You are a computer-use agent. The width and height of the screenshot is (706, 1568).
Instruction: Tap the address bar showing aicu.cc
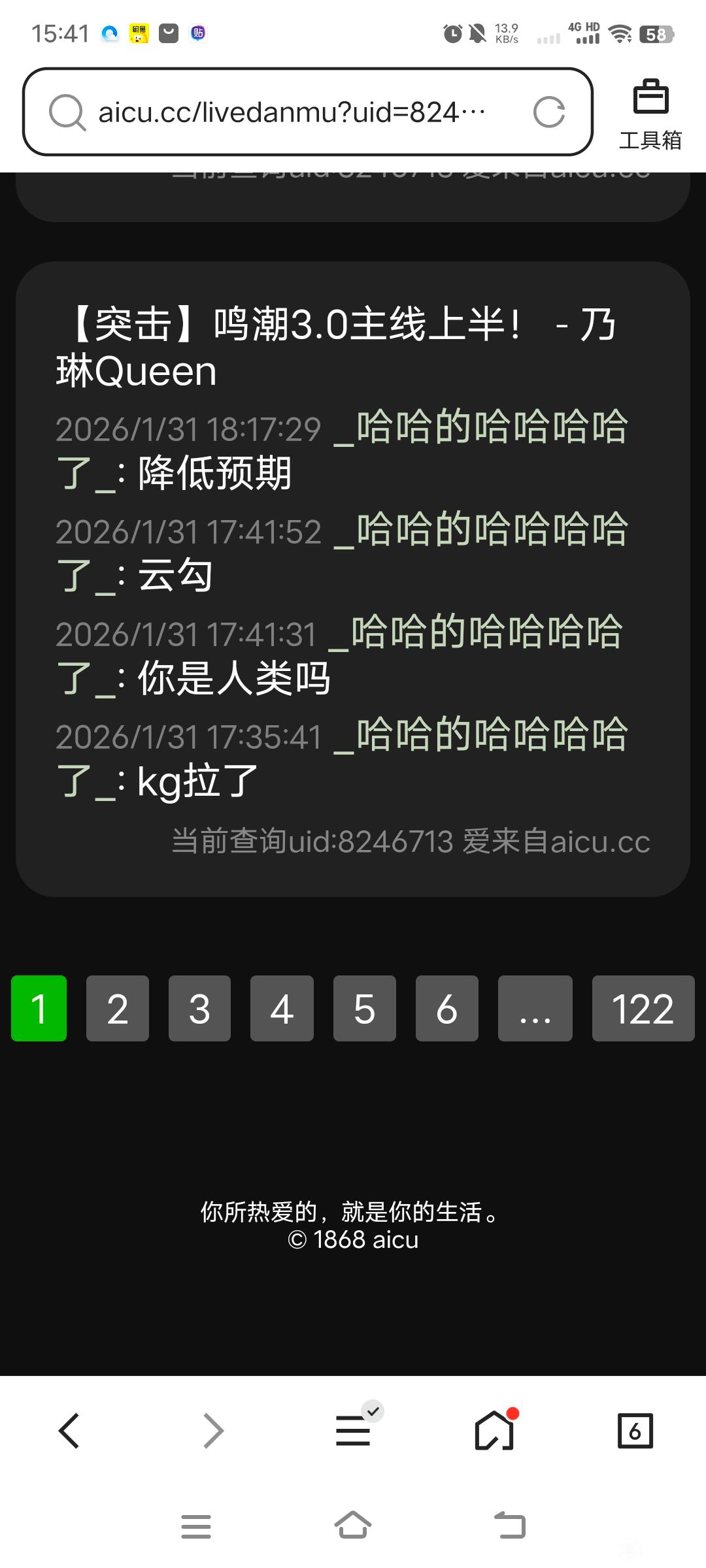tap(288, 112)
